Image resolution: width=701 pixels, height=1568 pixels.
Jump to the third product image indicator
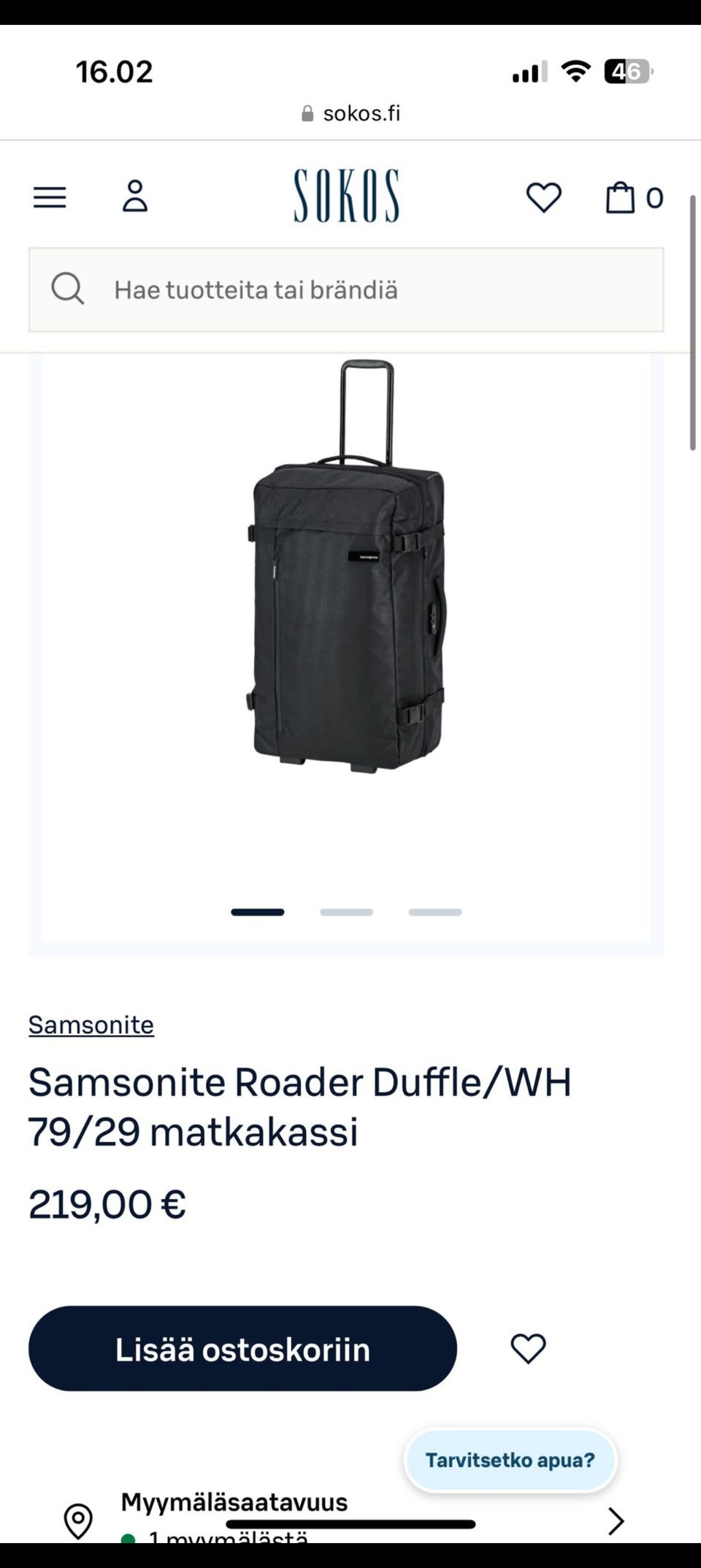tap(435, 912)
